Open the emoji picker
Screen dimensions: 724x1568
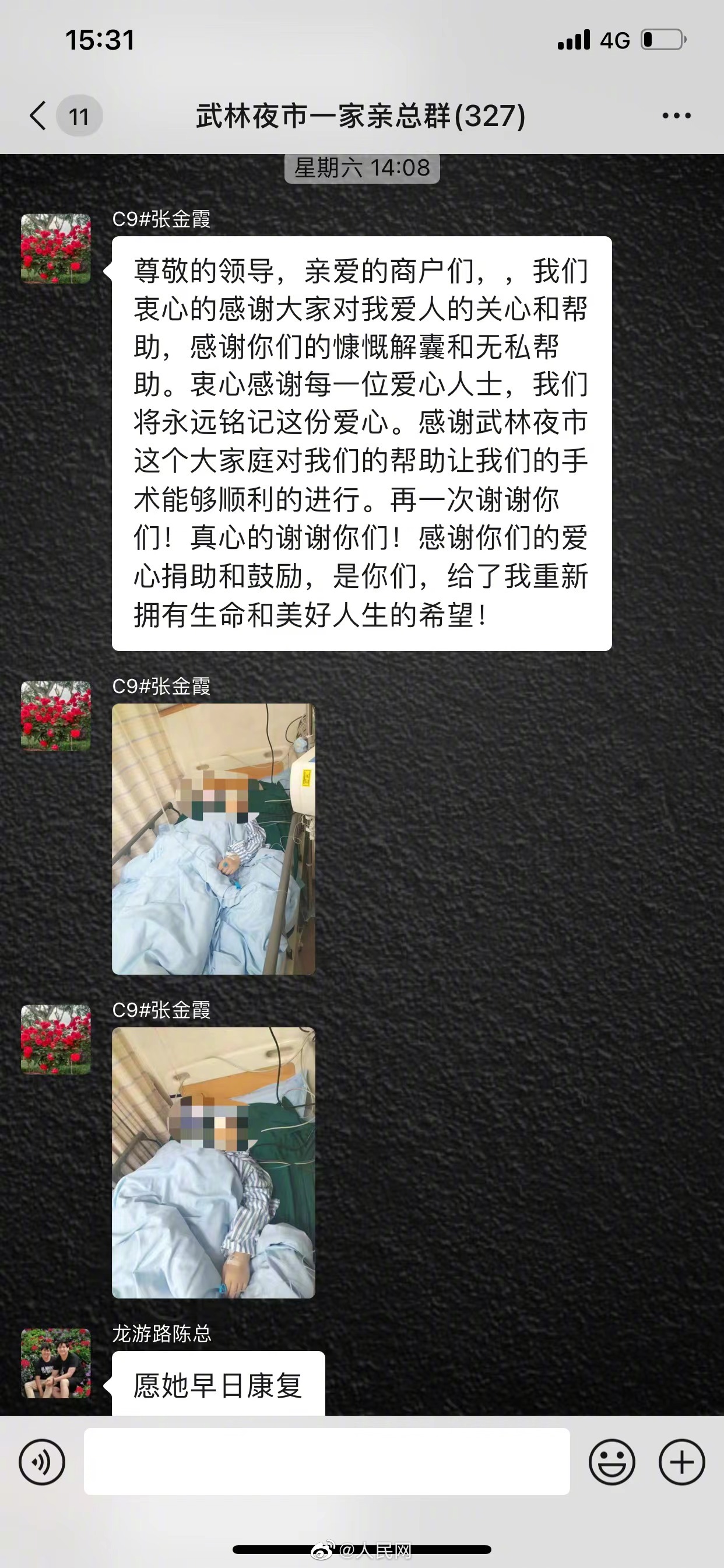click(x=611, y=1461)
